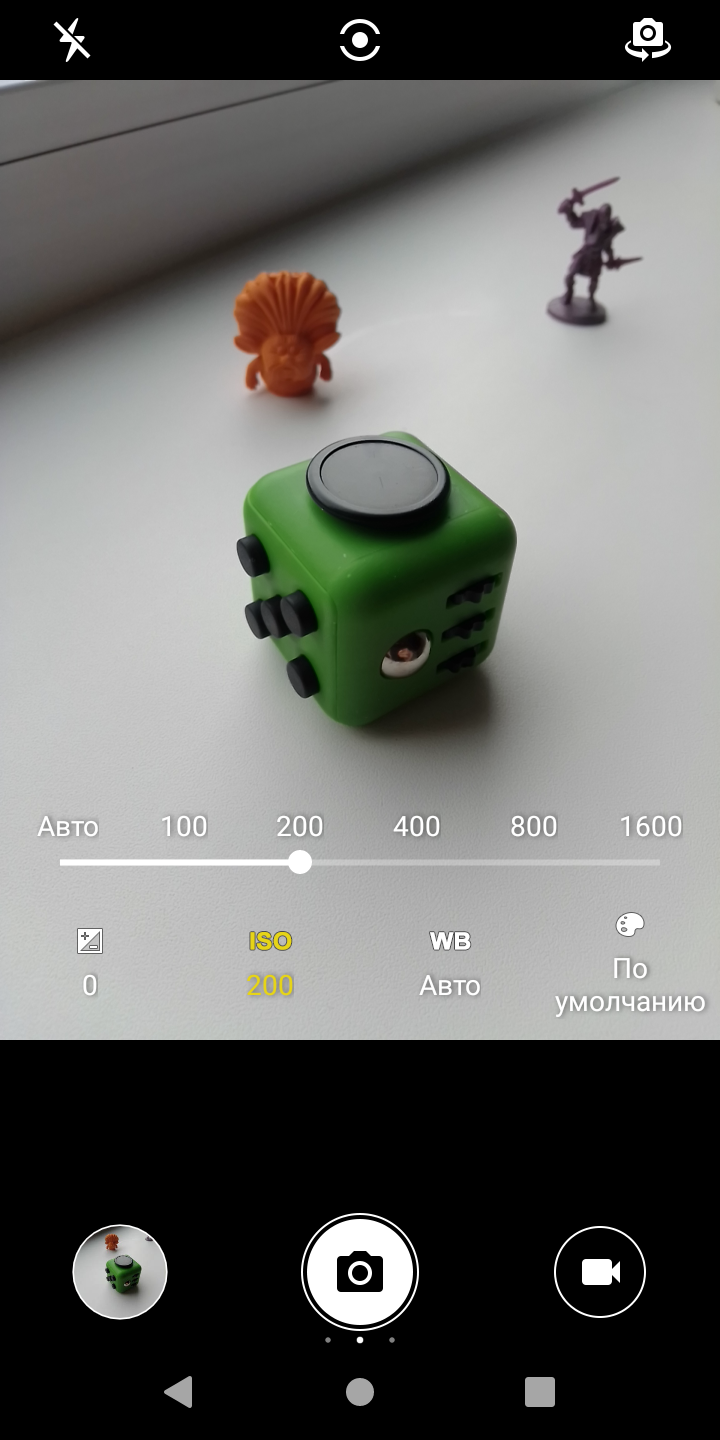Toggle the flash icon
Viewport: 720px width, 1440px height.
[72, 40]
